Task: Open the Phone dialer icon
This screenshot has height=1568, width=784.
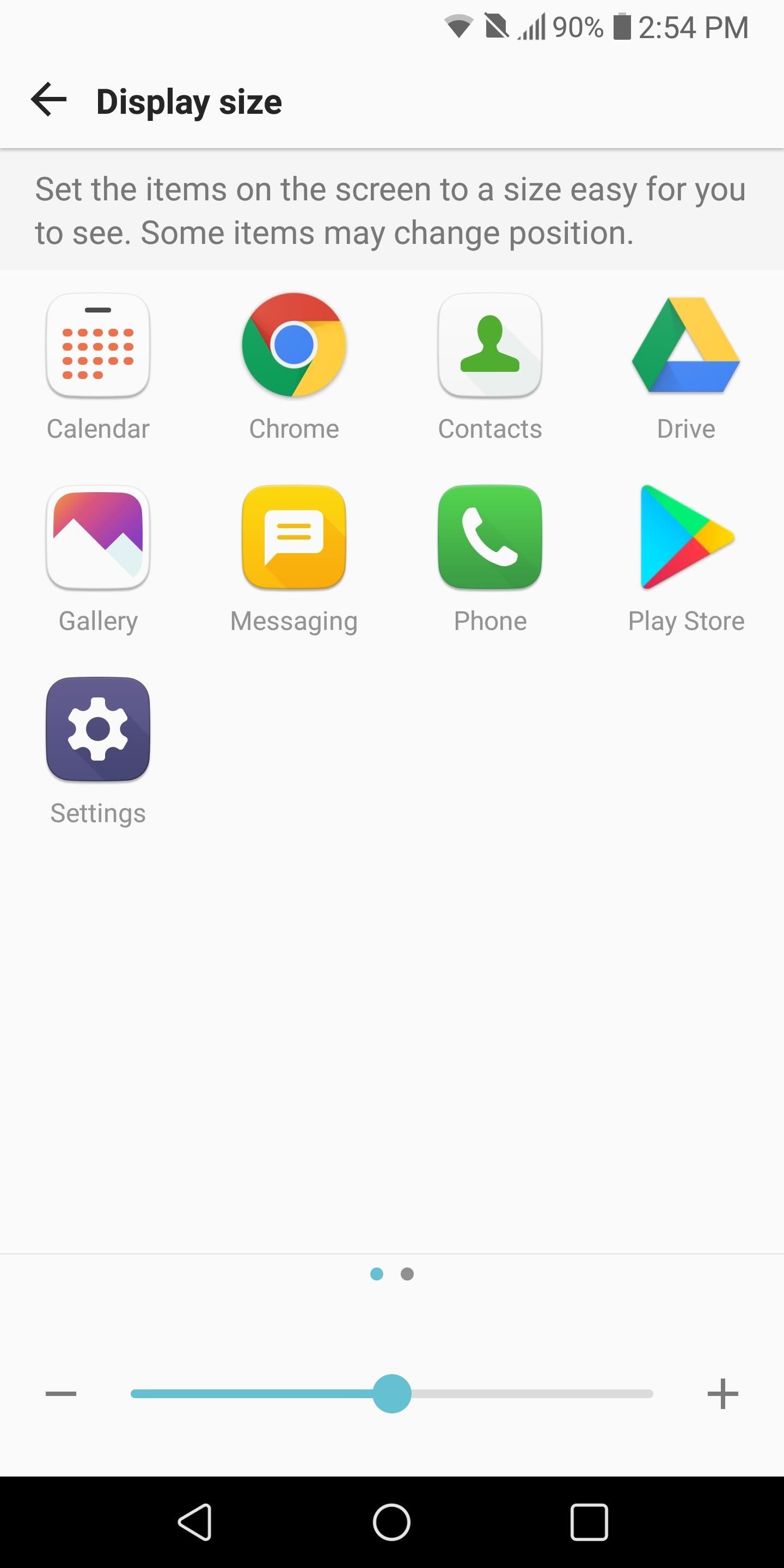Action: pos(490,538)
